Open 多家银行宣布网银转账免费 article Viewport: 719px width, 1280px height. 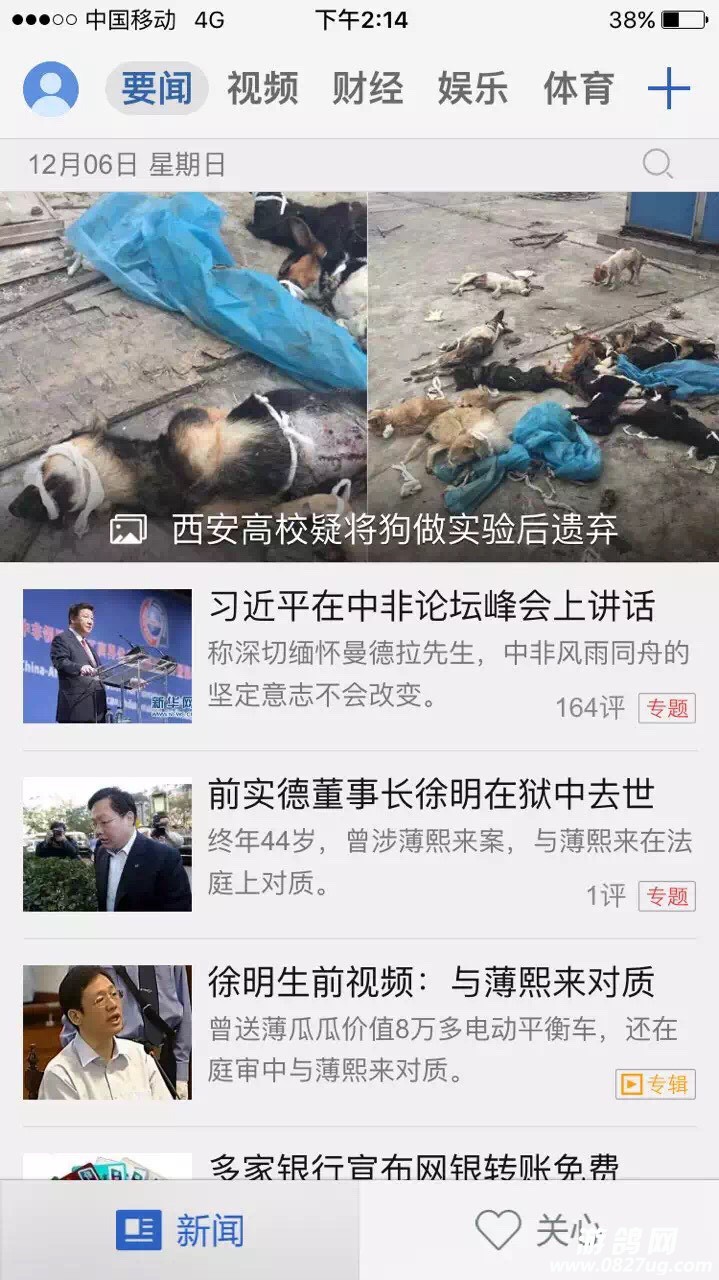coord(414,1164)
